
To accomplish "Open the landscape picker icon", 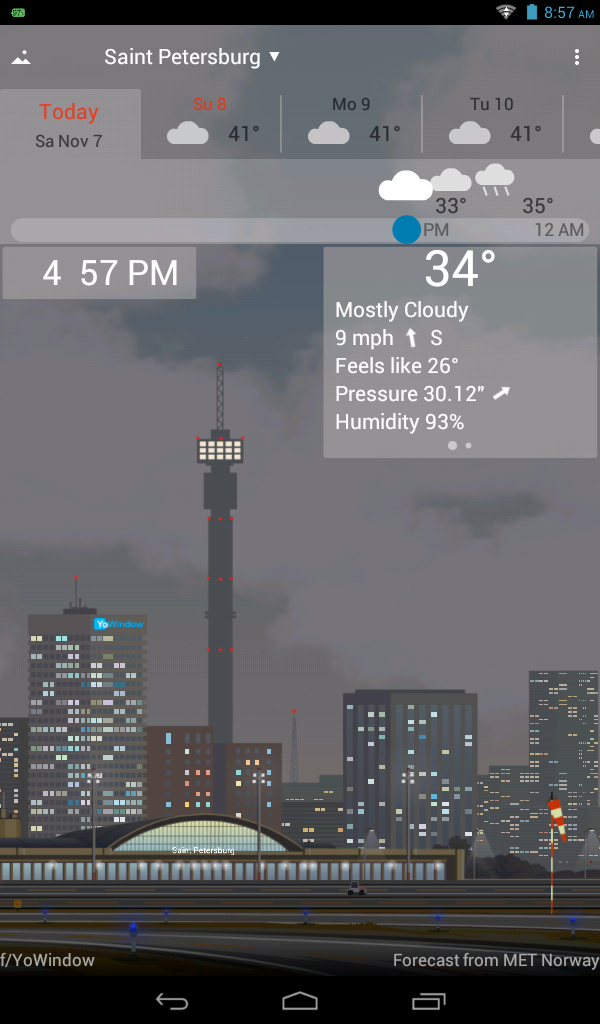I will click(x=21, y=58).
